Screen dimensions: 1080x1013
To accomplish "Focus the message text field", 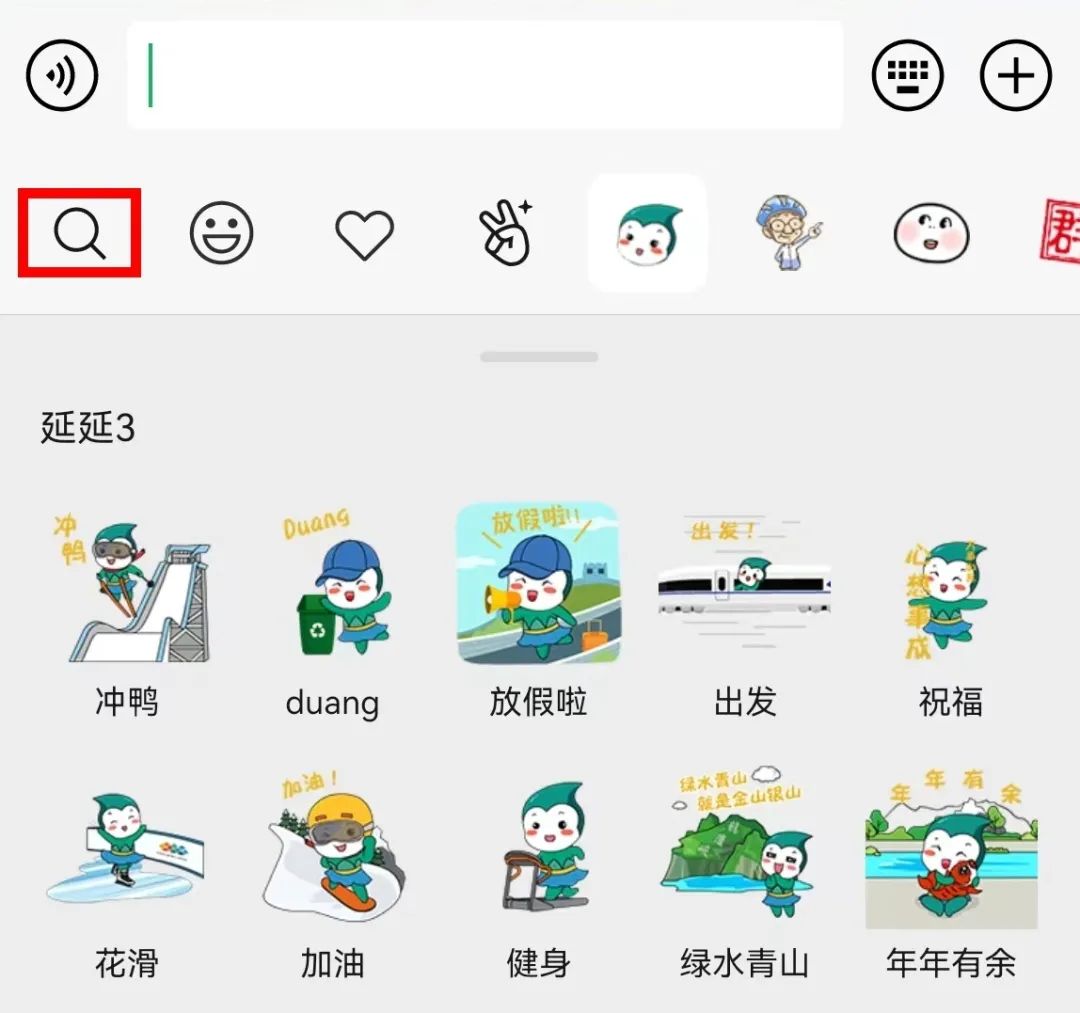I will pyautogui.click(x=484, y=76).
